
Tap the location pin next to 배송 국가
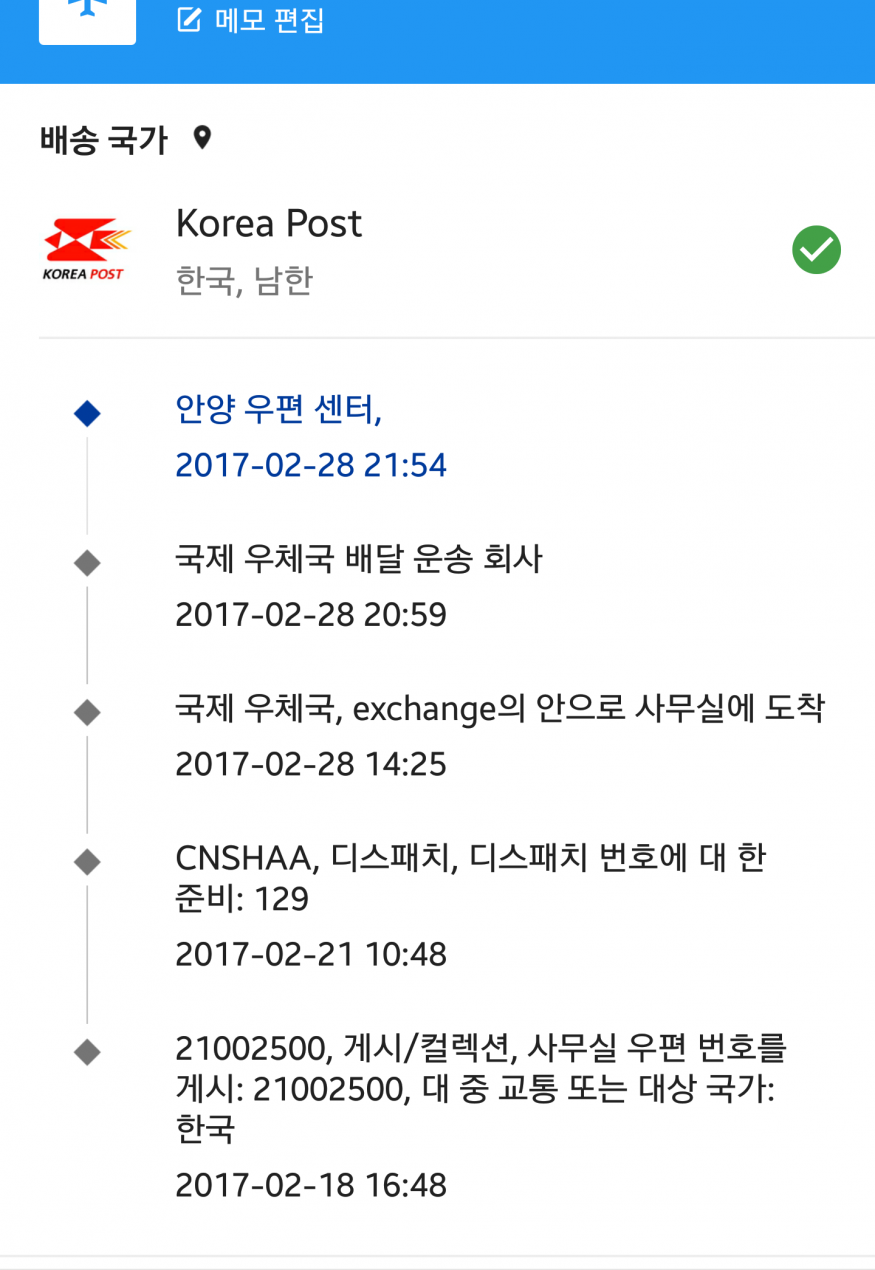point(203,138)
